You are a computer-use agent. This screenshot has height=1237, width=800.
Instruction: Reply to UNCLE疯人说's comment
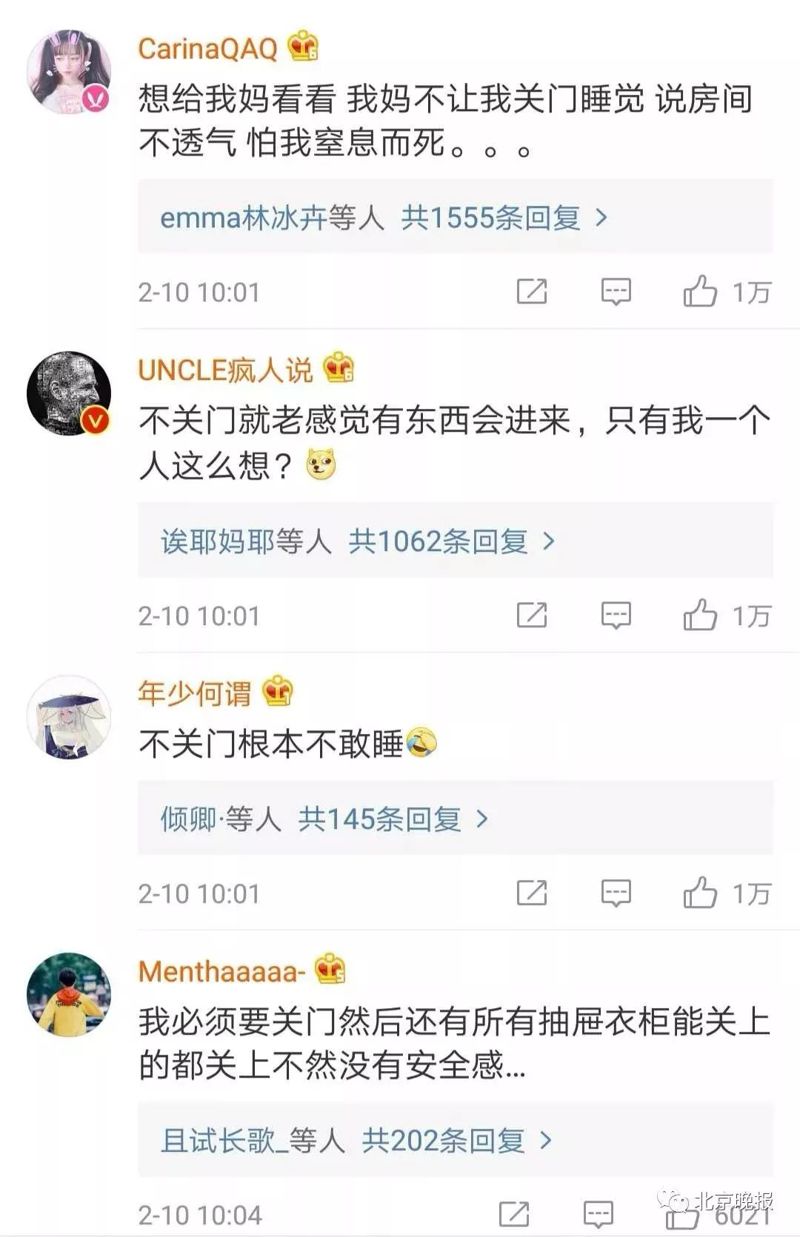(616, 615)
